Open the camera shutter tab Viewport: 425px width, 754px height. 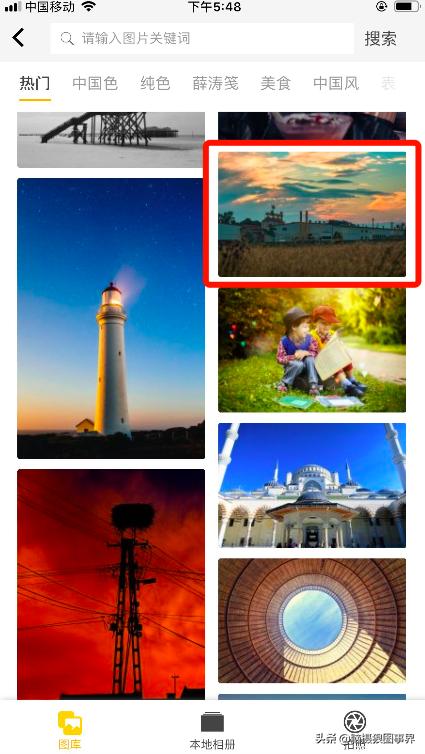tap(355, 729)
